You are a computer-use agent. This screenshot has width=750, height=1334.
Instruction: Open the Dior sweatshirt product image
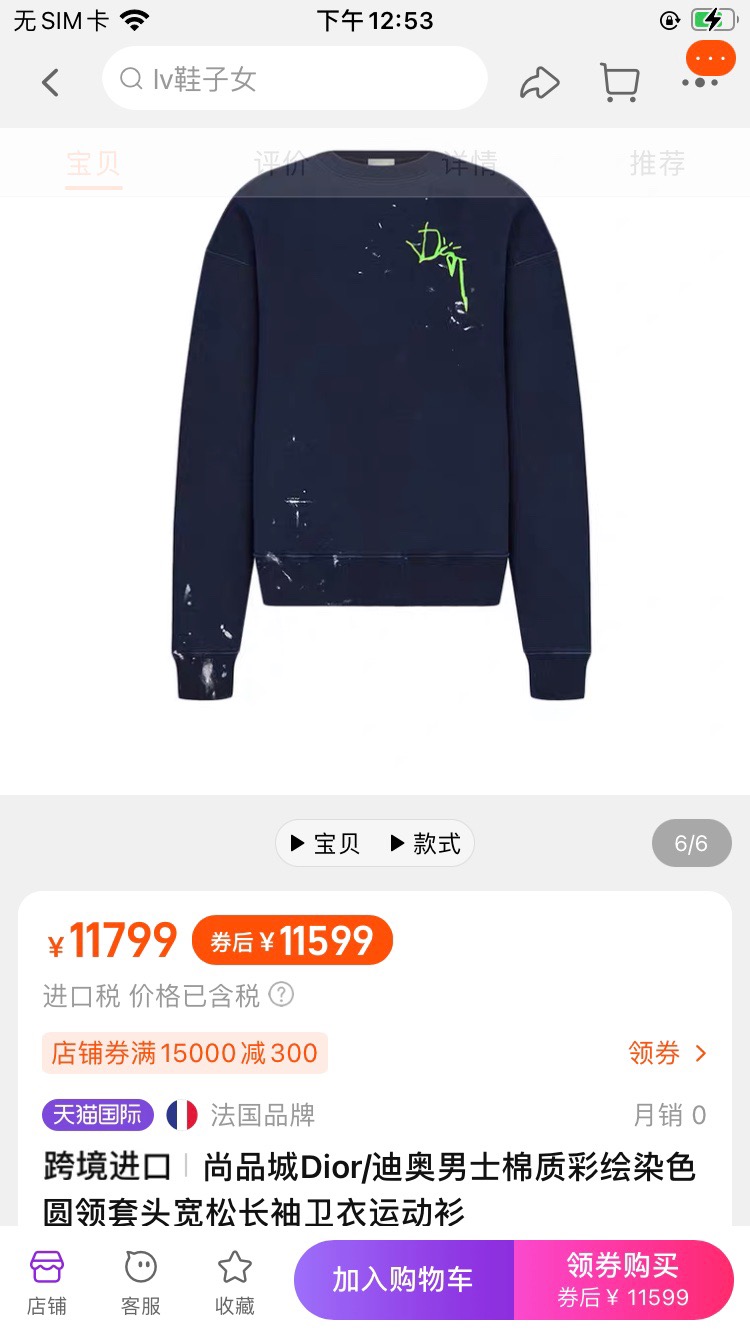[380, 430]
